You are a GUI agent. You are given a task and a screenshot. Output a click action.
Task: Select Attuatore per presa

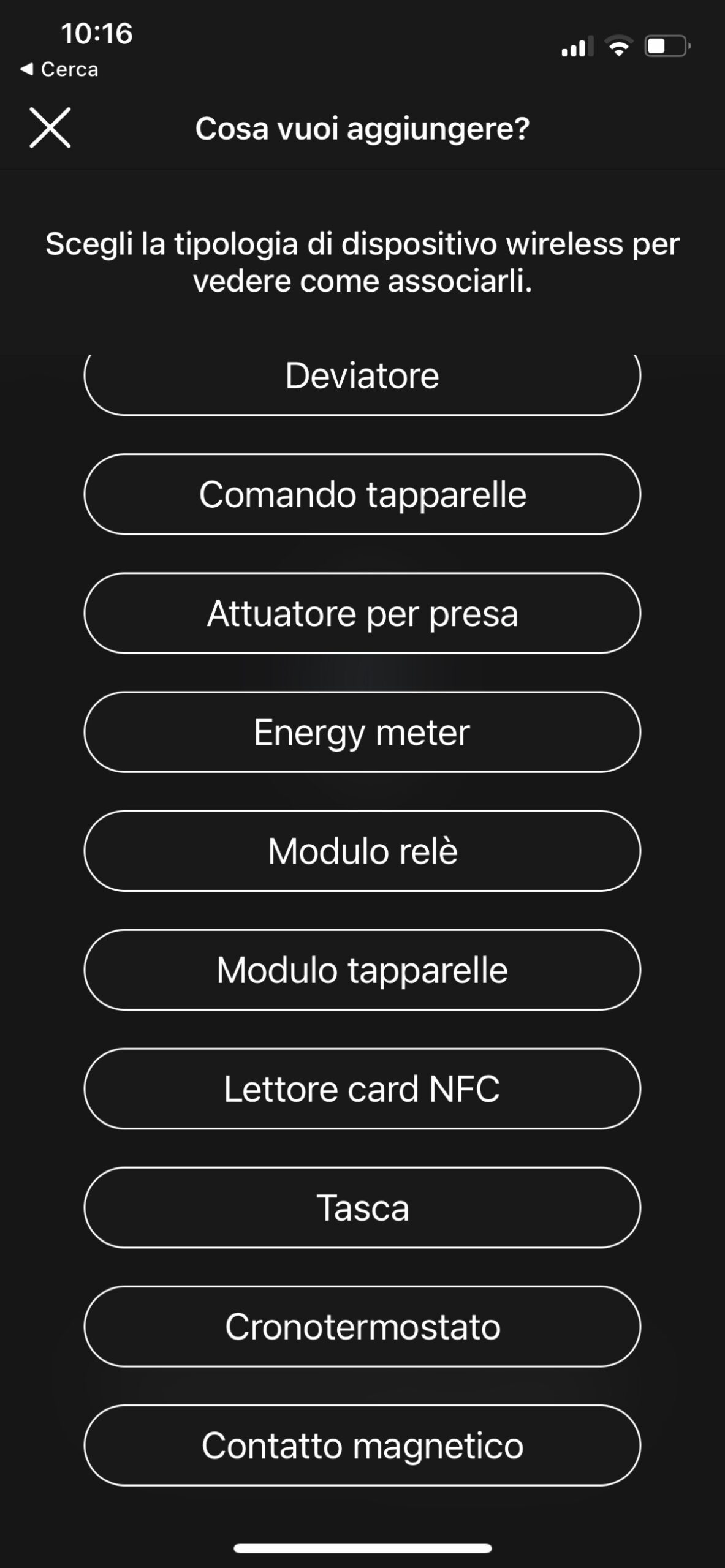point(362,613)
